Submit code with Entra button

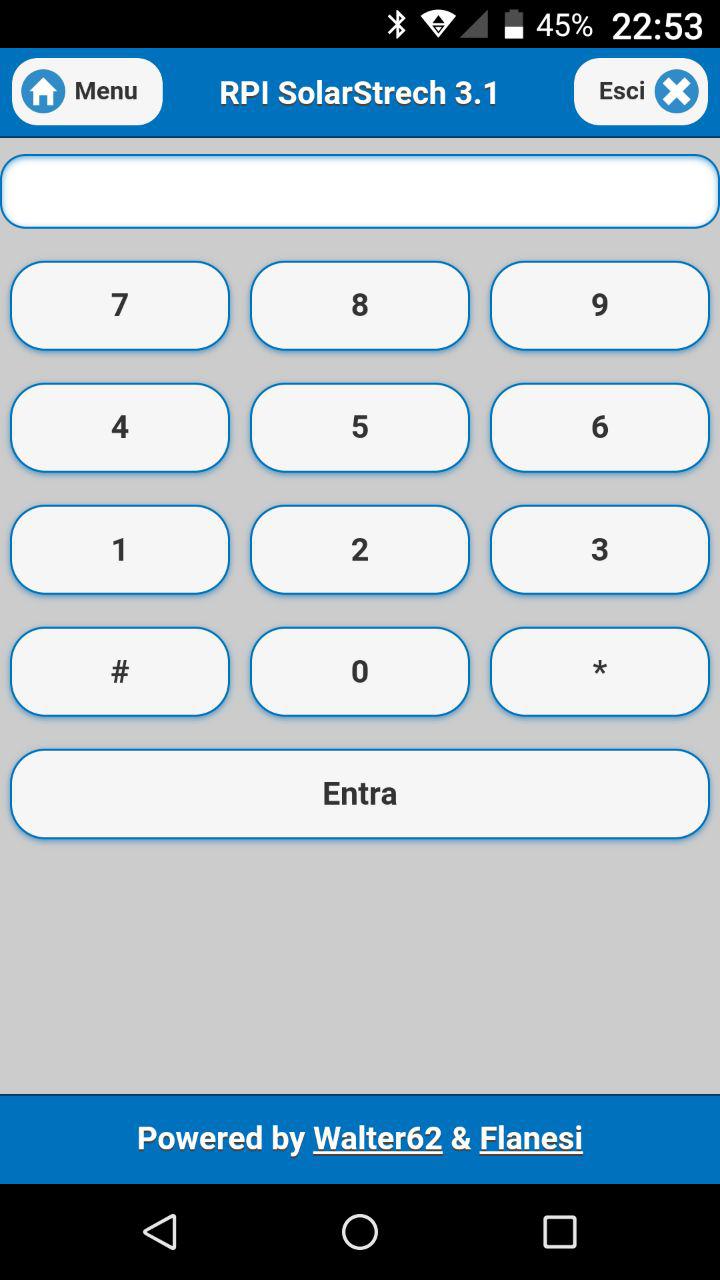(x=360, y=794)
